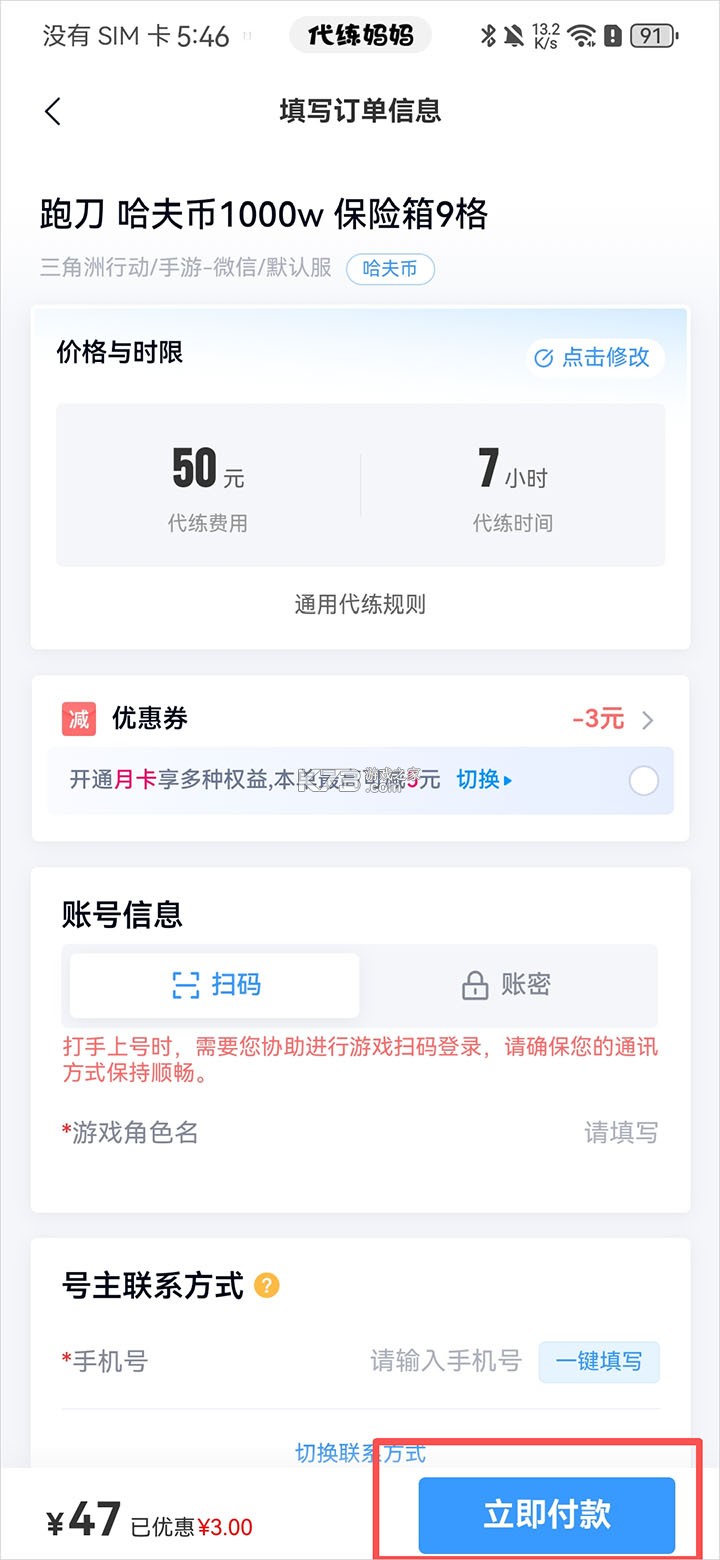The width and height of the screenshot is (720, 1560).
Task: Tap the 一键填写 autofill button
Action: [598, 1361]
